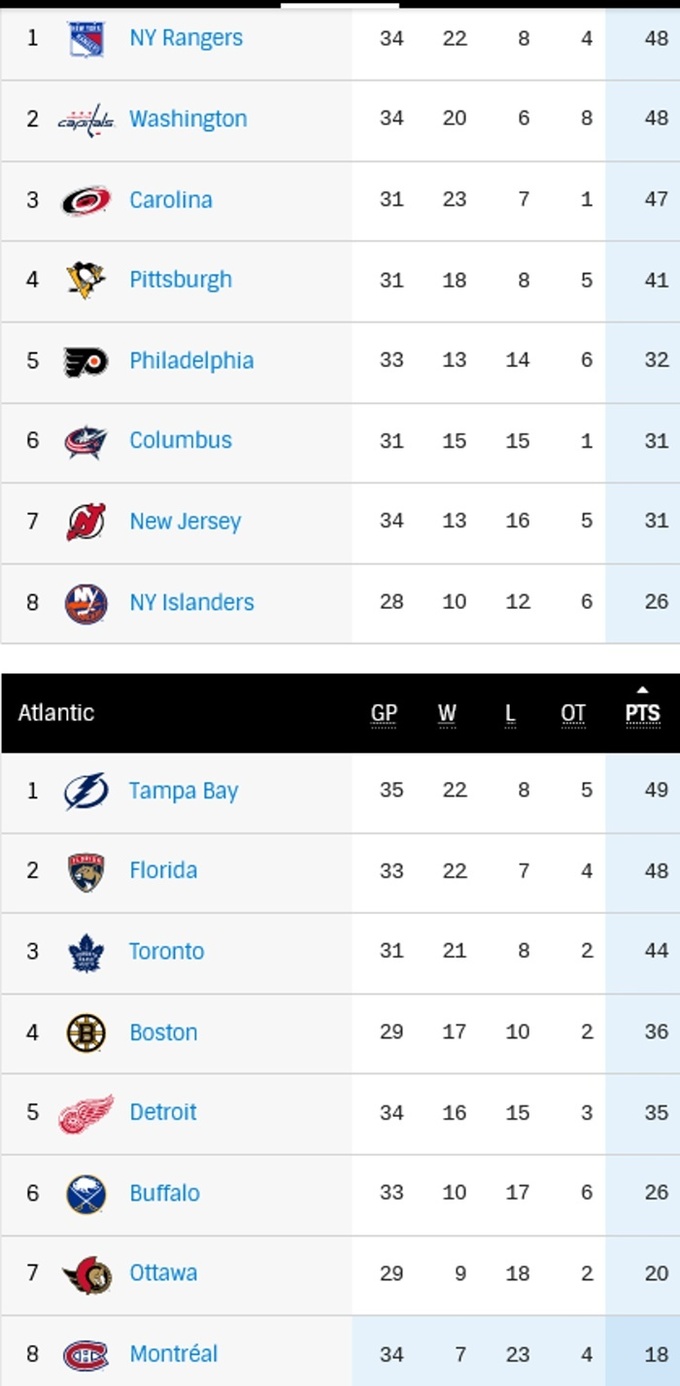Go to the Philadelphia team page
This screenshot has height=1386, width=680.
(191, 361)
